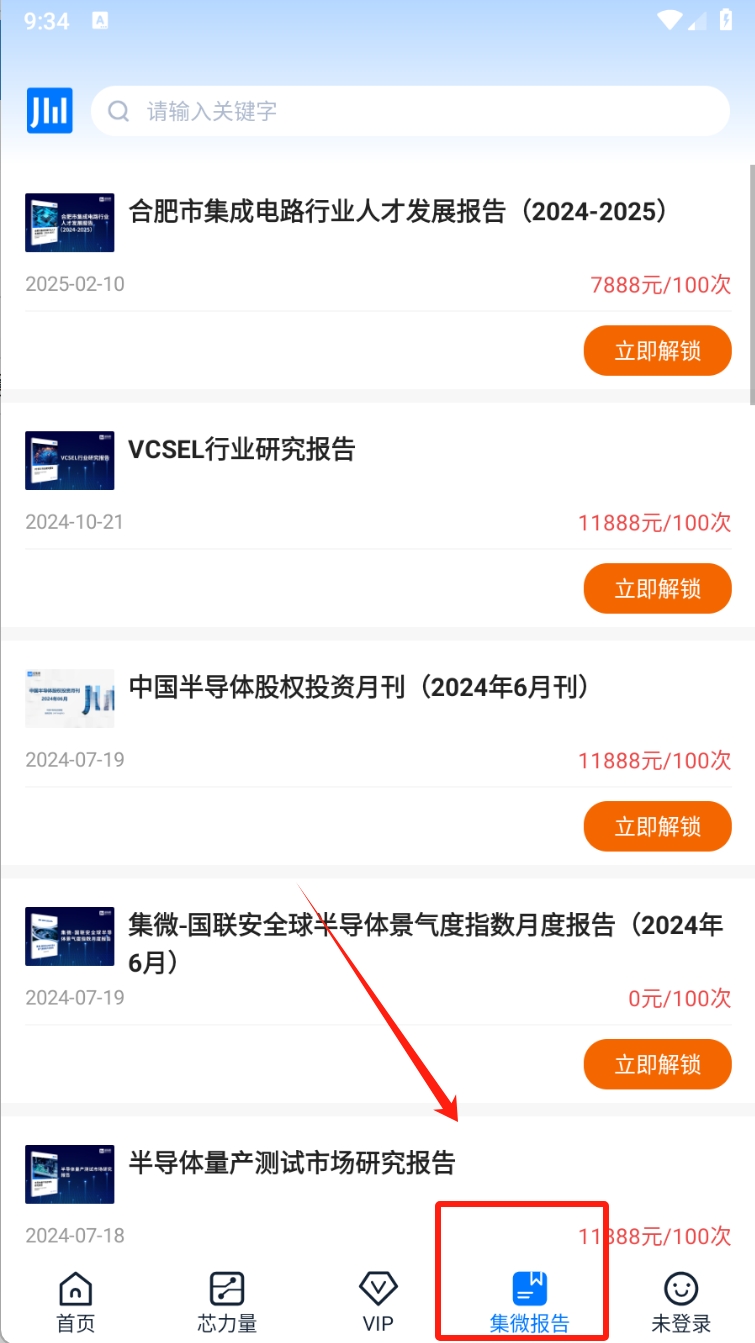Switch to the 芯力量 tab
This screenshot has height=1343, width=755.
(227, 1302)
